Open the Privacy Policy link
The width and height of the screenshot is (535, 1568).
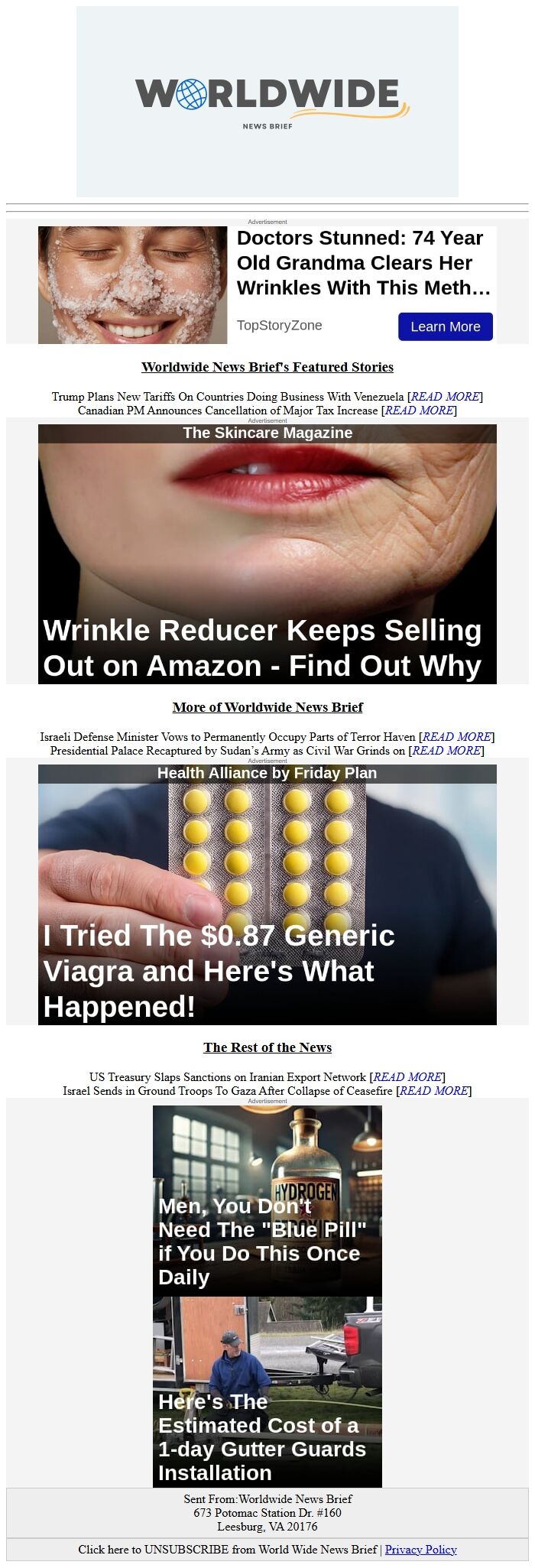(420, 1550)
